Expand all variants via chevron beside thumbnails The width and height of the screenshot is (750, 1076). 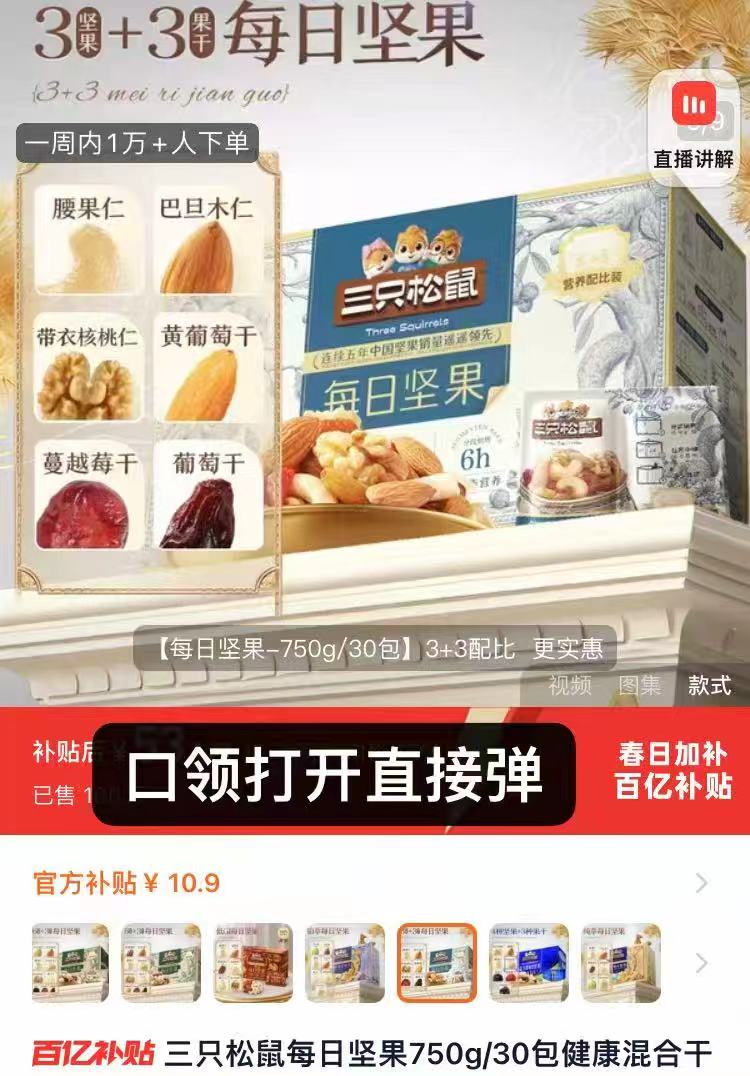point(701,963)
